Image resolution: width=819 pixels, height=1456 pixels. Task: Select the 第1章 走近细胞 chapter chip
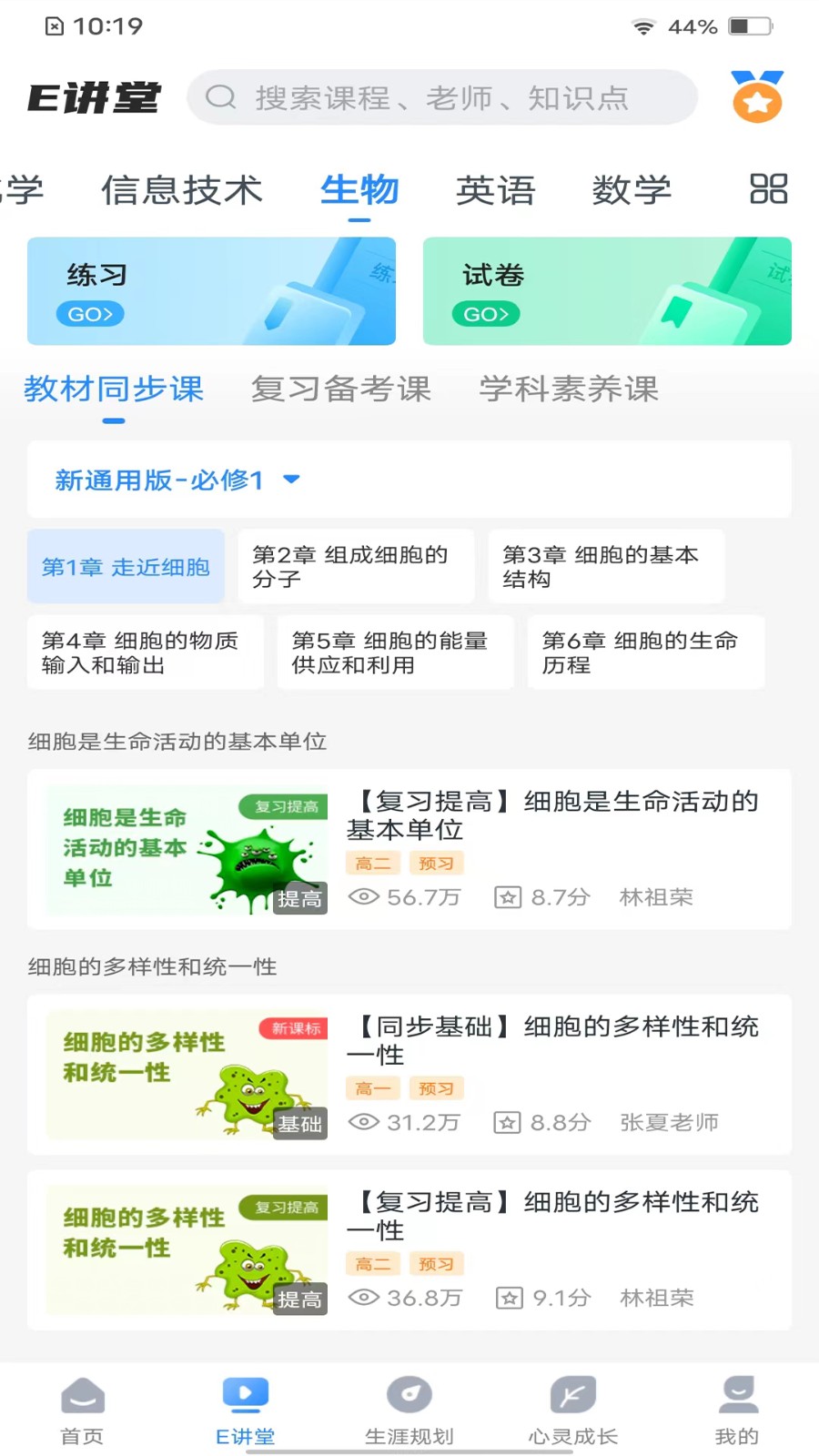(126, 566)
